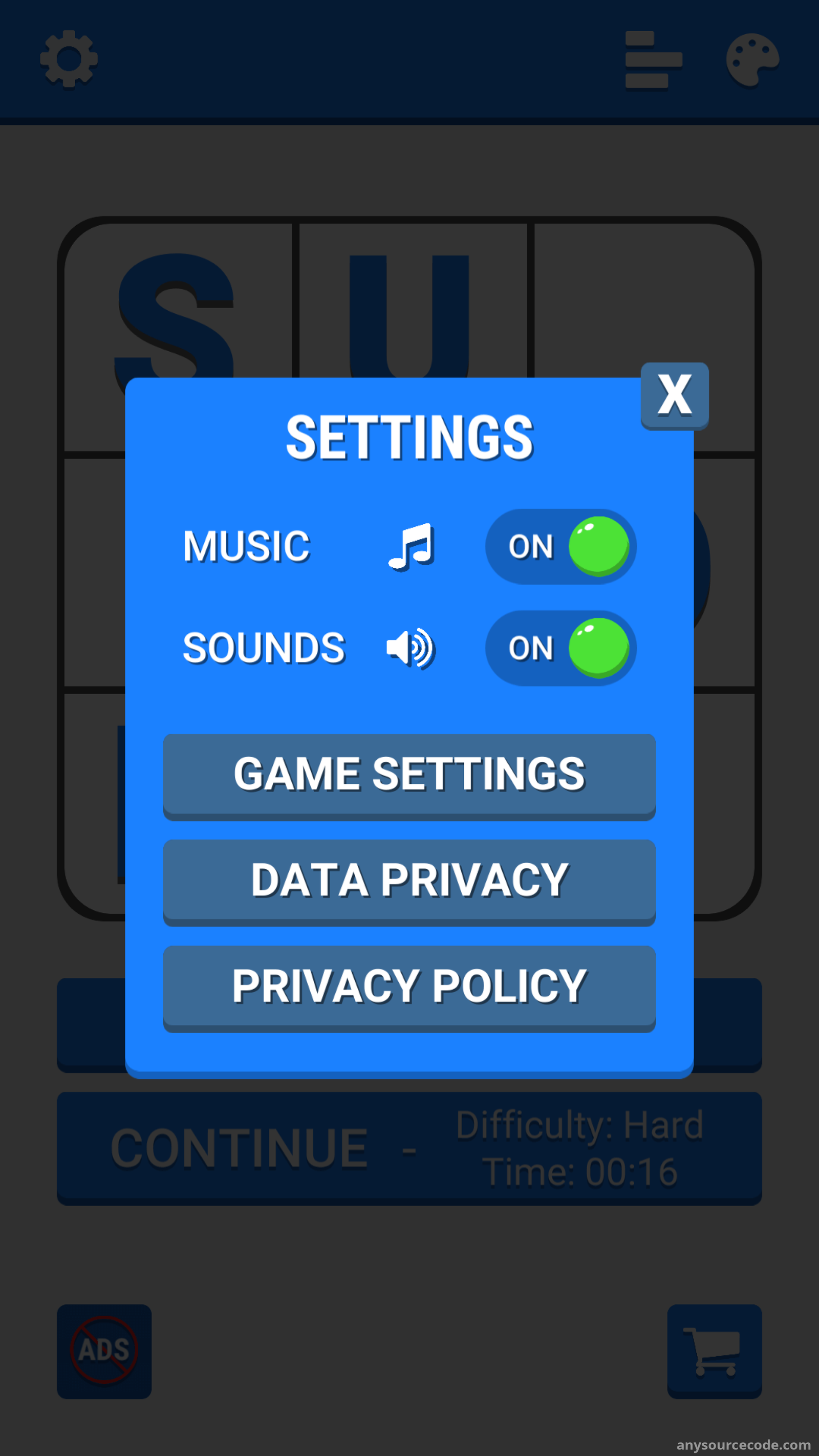Viewport: 819px width, 1456px height.
Task: Open Data Privacy options
Action: click(409, 882)
